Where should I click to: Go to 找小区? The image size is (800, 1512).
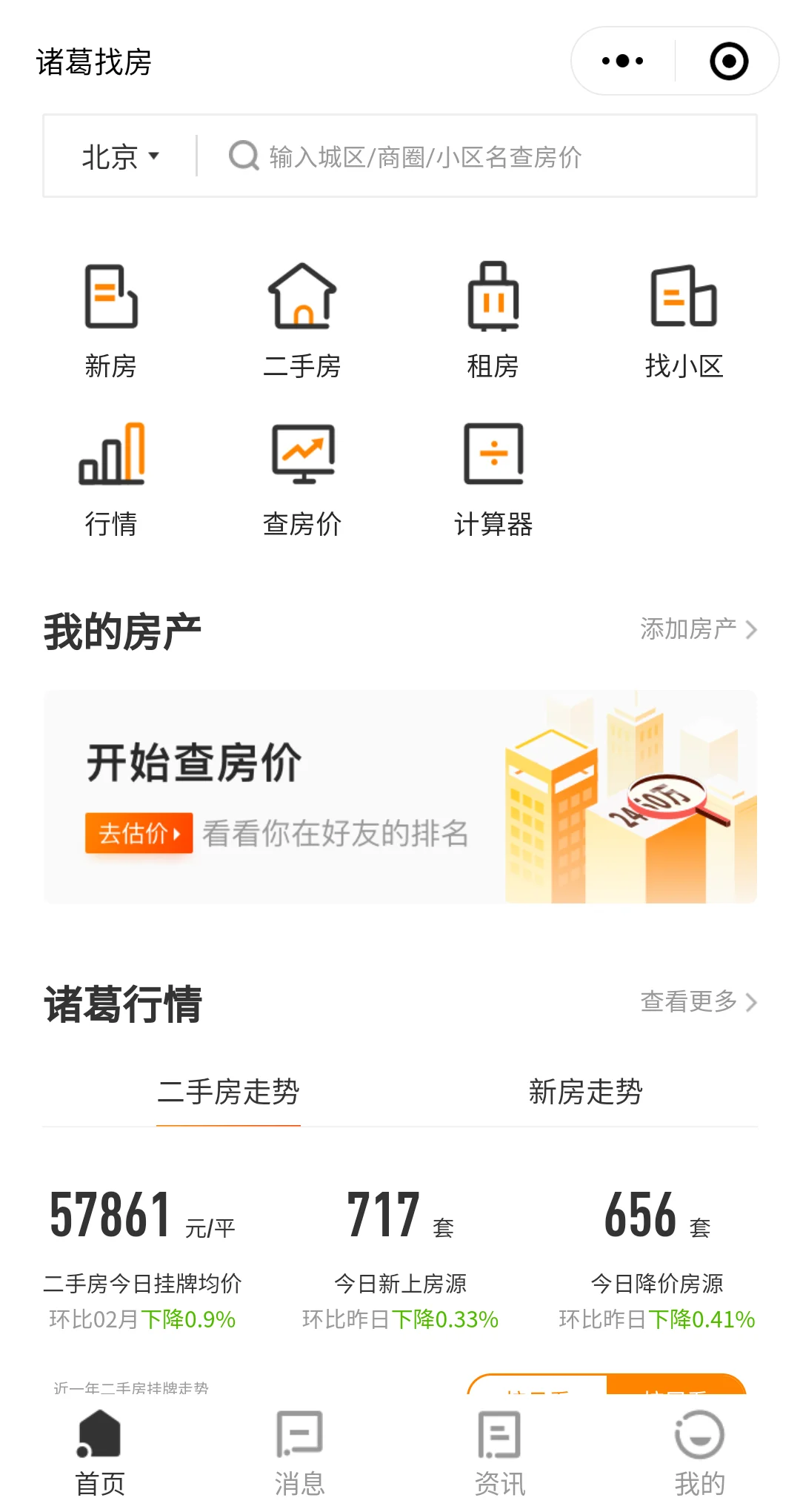click(683, 320)
